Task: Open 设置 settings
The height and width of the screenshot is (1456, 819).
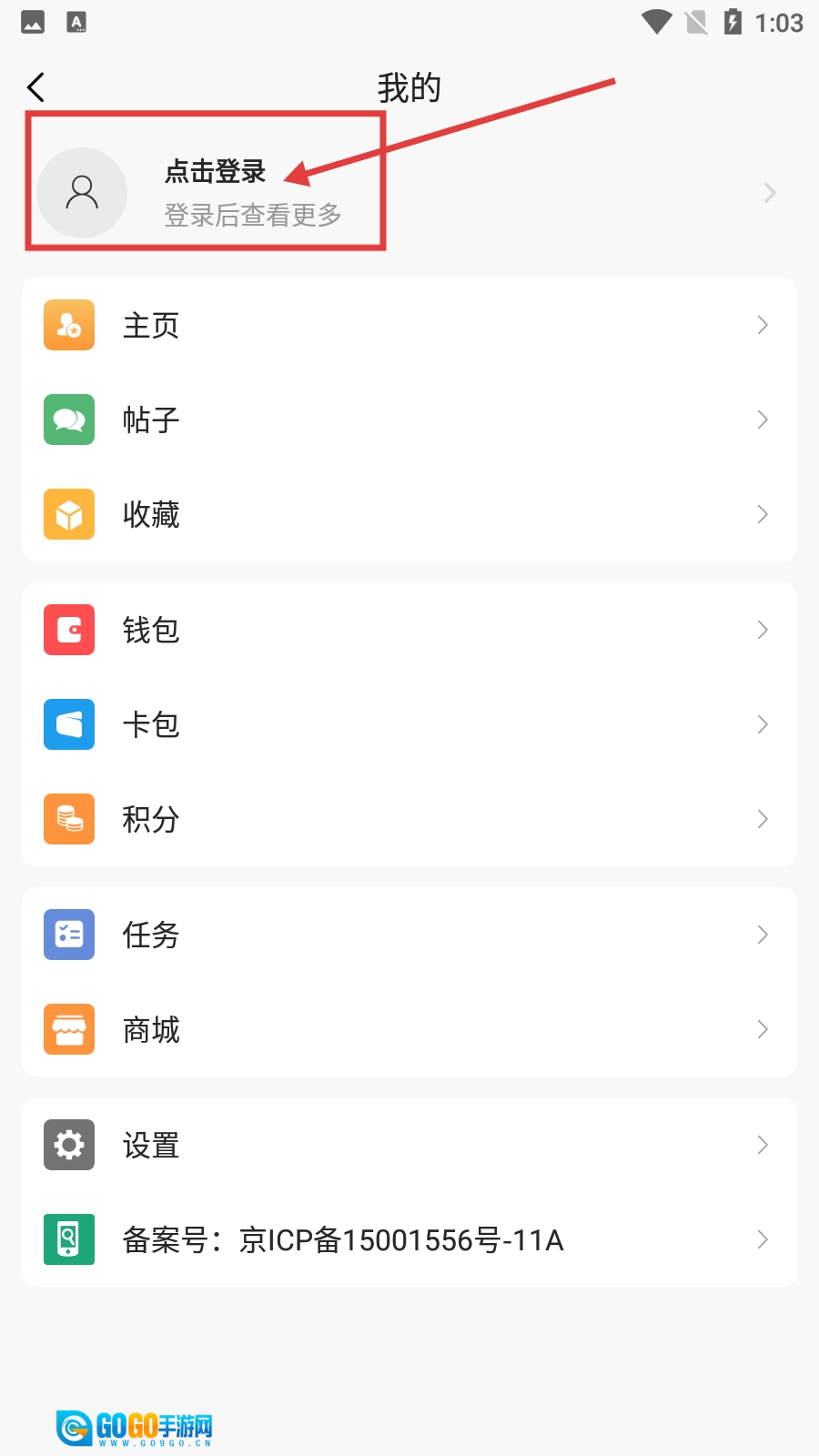Action: (x=151, y=1146)
